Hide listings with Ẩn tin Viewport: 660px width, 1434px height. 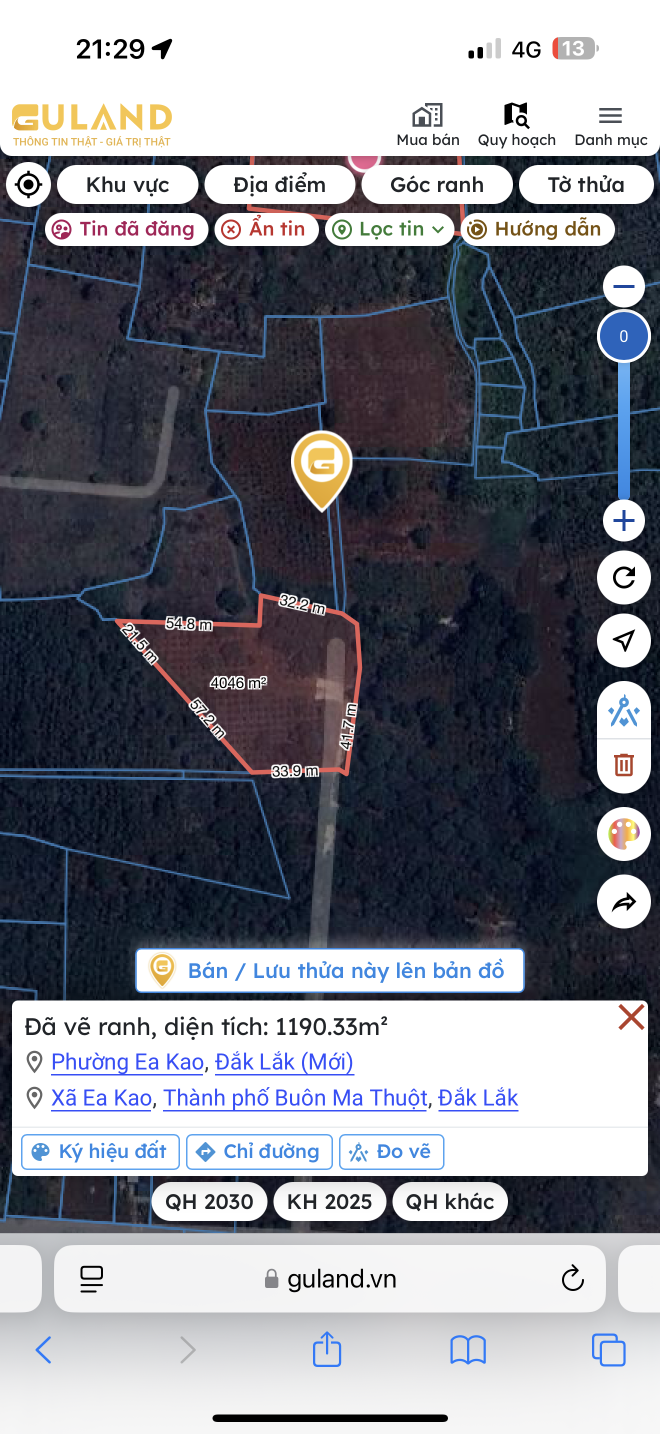coord(266,229)
